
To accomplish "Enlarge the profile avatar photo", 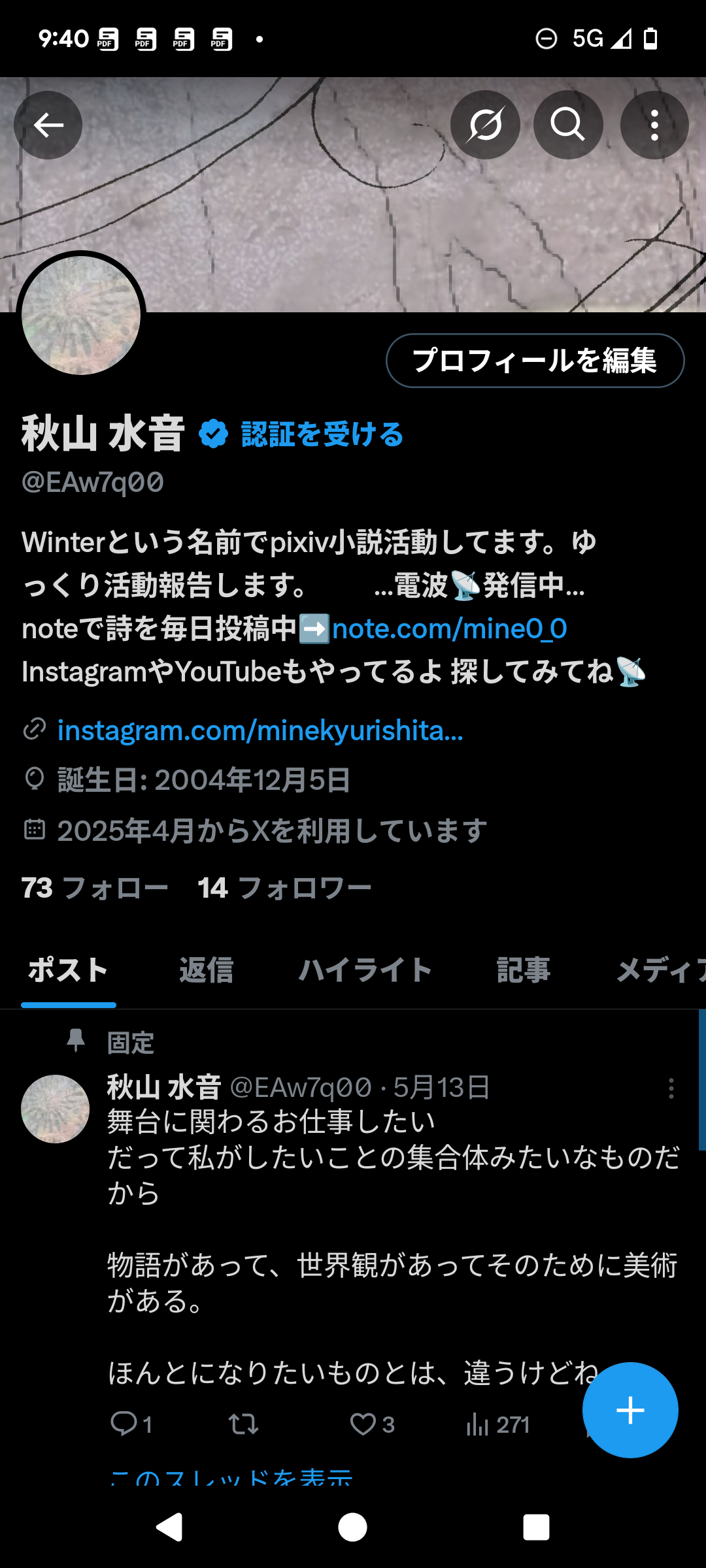I will 81,316.
